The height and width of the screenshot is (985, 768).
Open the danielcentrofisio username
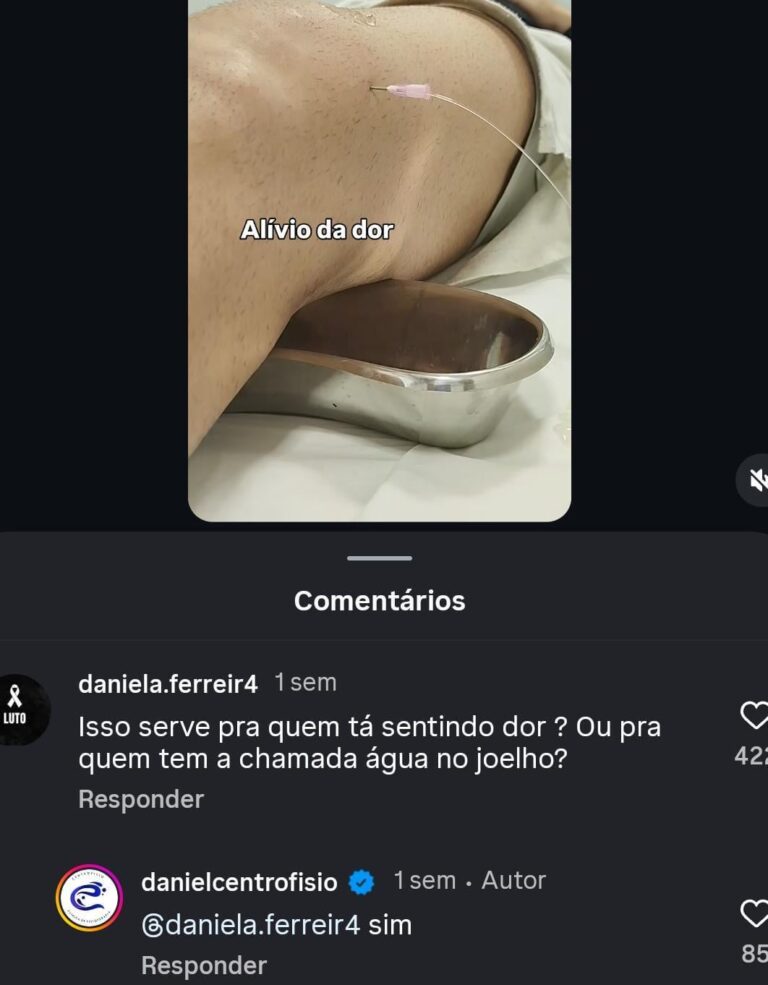[x=240, y=881]
